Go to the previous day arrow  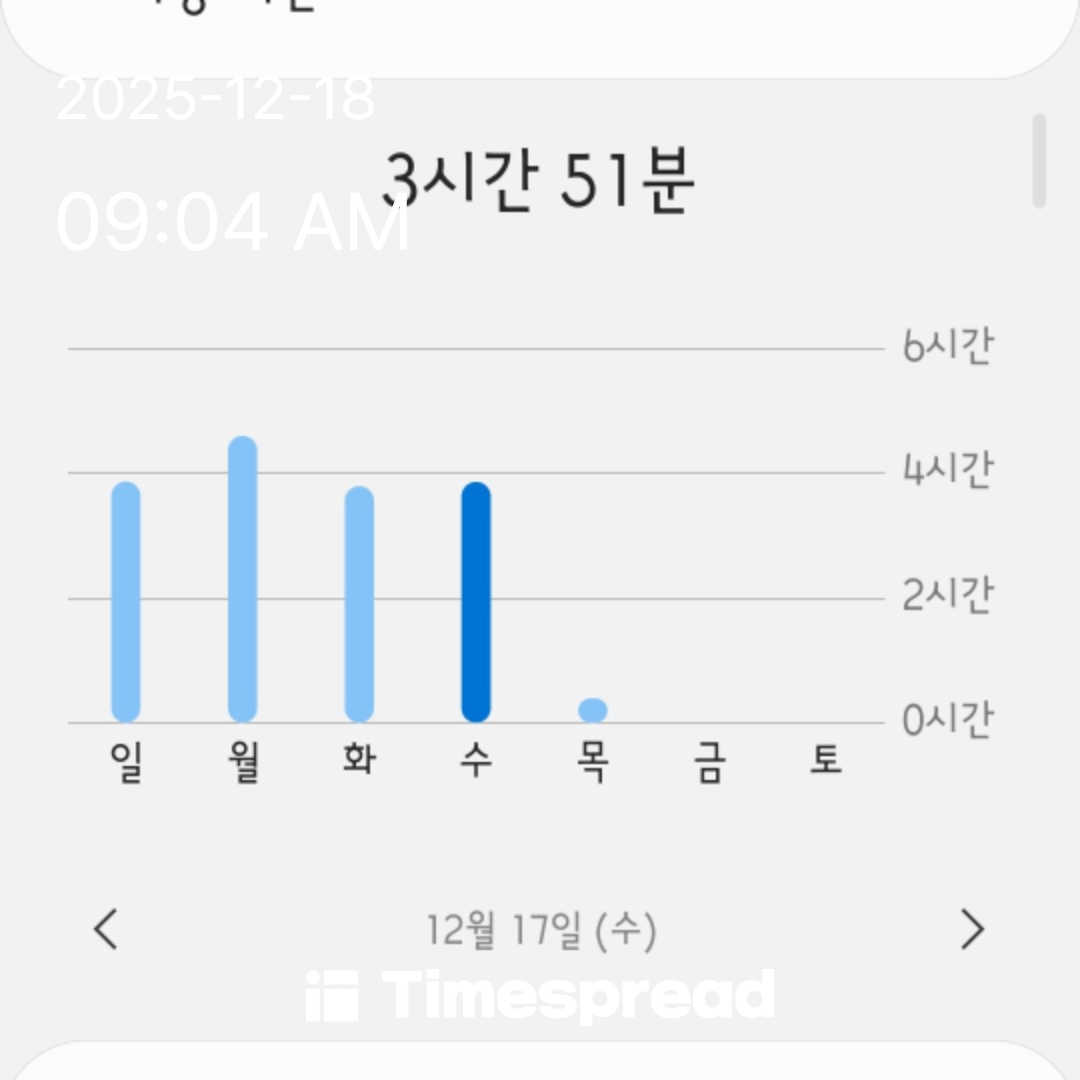[x=106, y=929]
